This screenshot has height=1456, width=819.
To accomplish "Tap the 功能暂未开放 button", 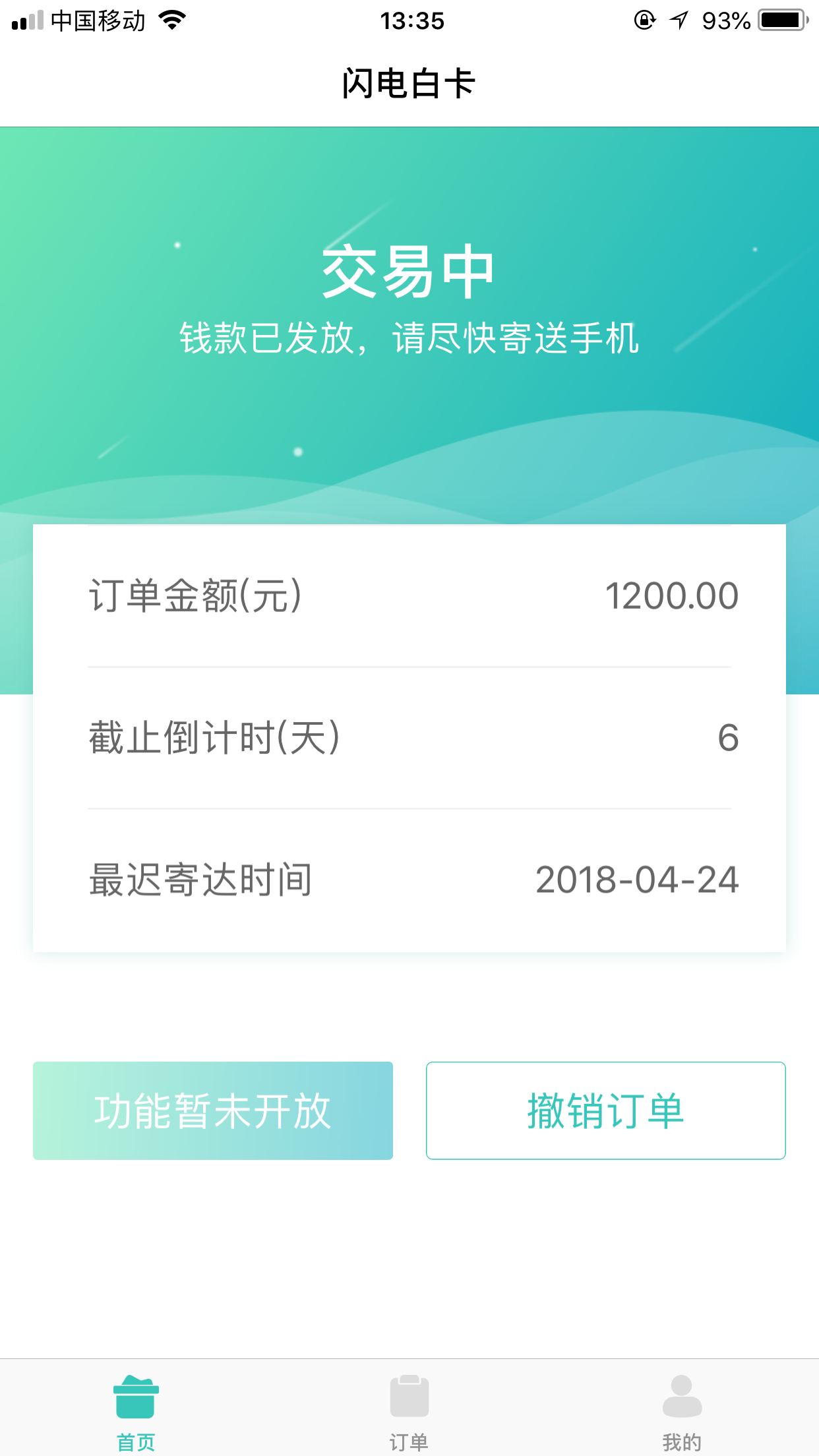I will tap(213, 1110).
